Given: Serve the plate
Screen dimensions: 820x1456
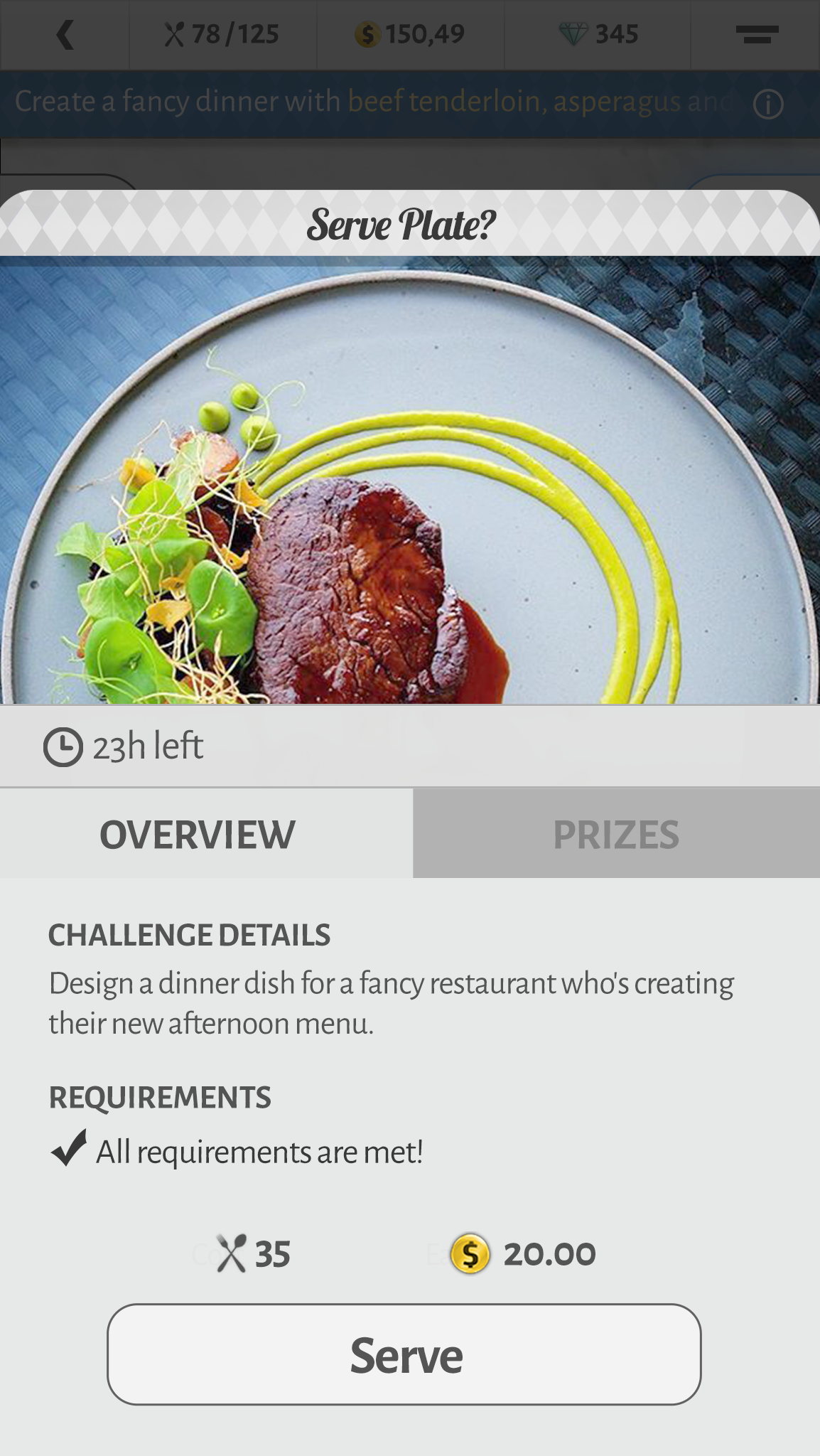Looking at the screenshot, I should (404, 1354).
